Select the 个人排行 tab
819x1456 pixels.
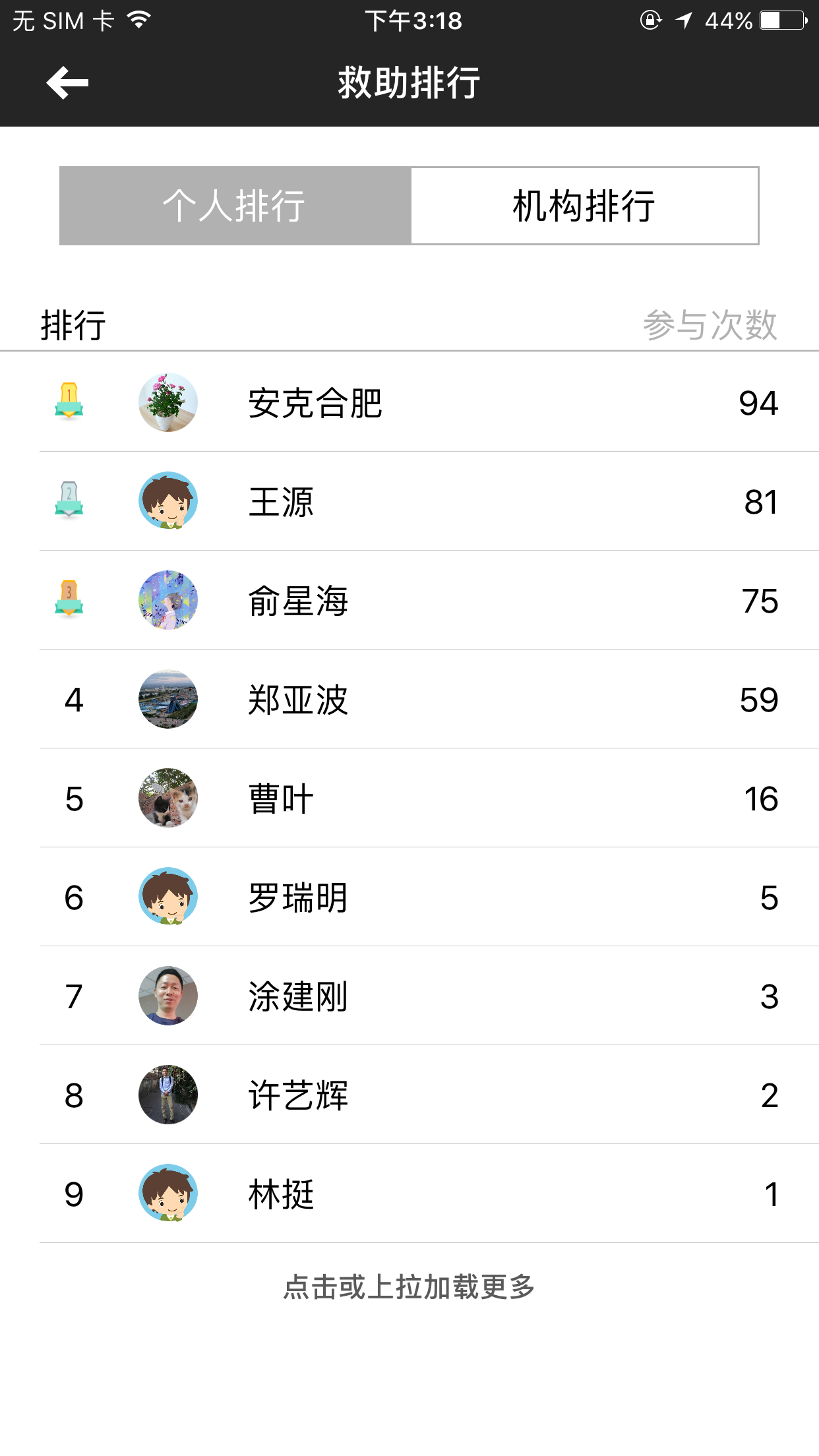click(x=234, y=205)
